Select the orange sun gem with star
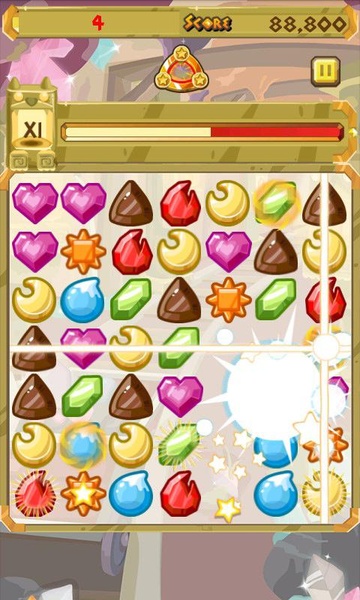360x600 pixels. tap(83, 494)
